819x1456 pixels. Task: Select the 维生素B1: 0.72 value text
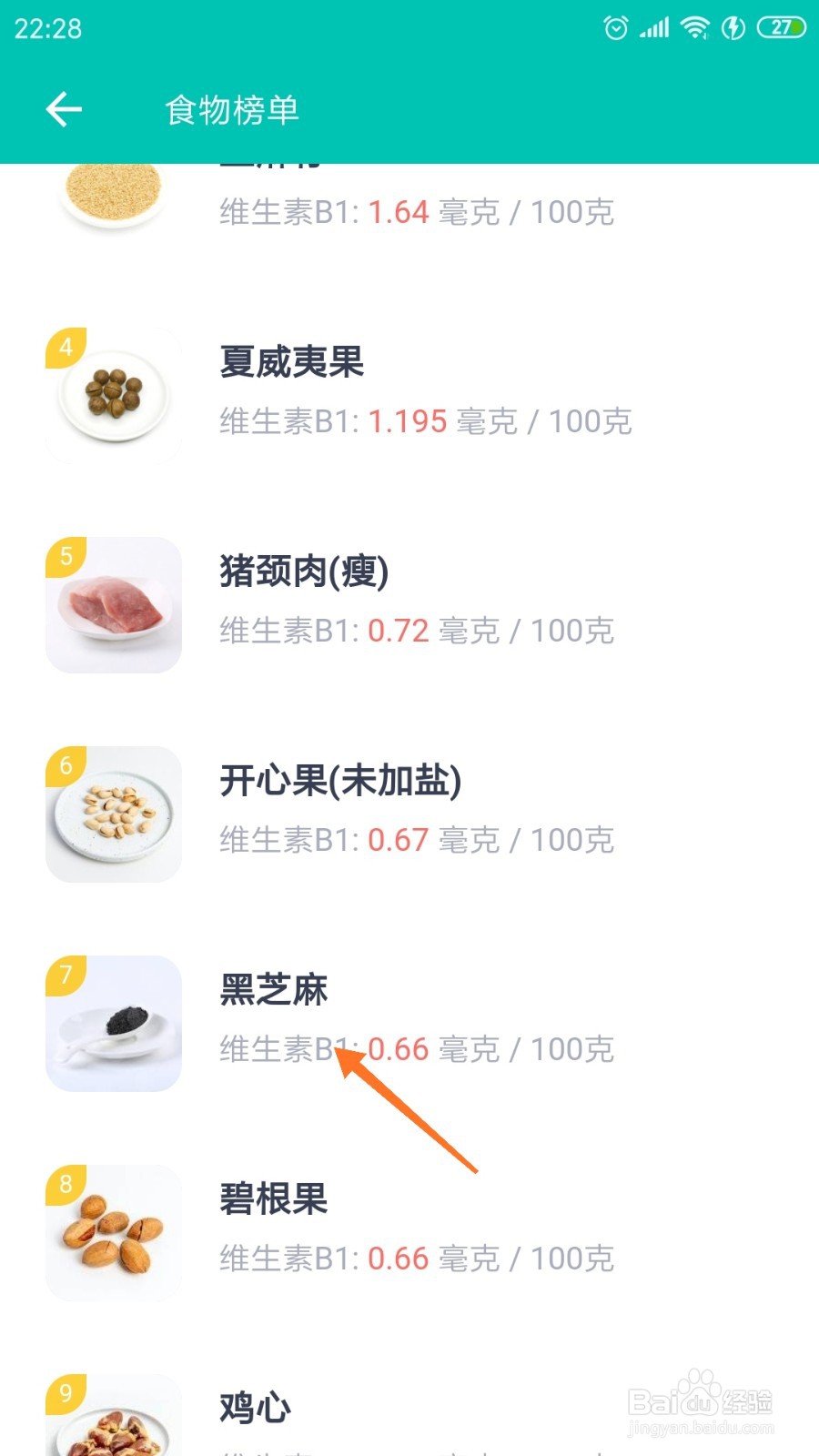click(x=416, y=630)
